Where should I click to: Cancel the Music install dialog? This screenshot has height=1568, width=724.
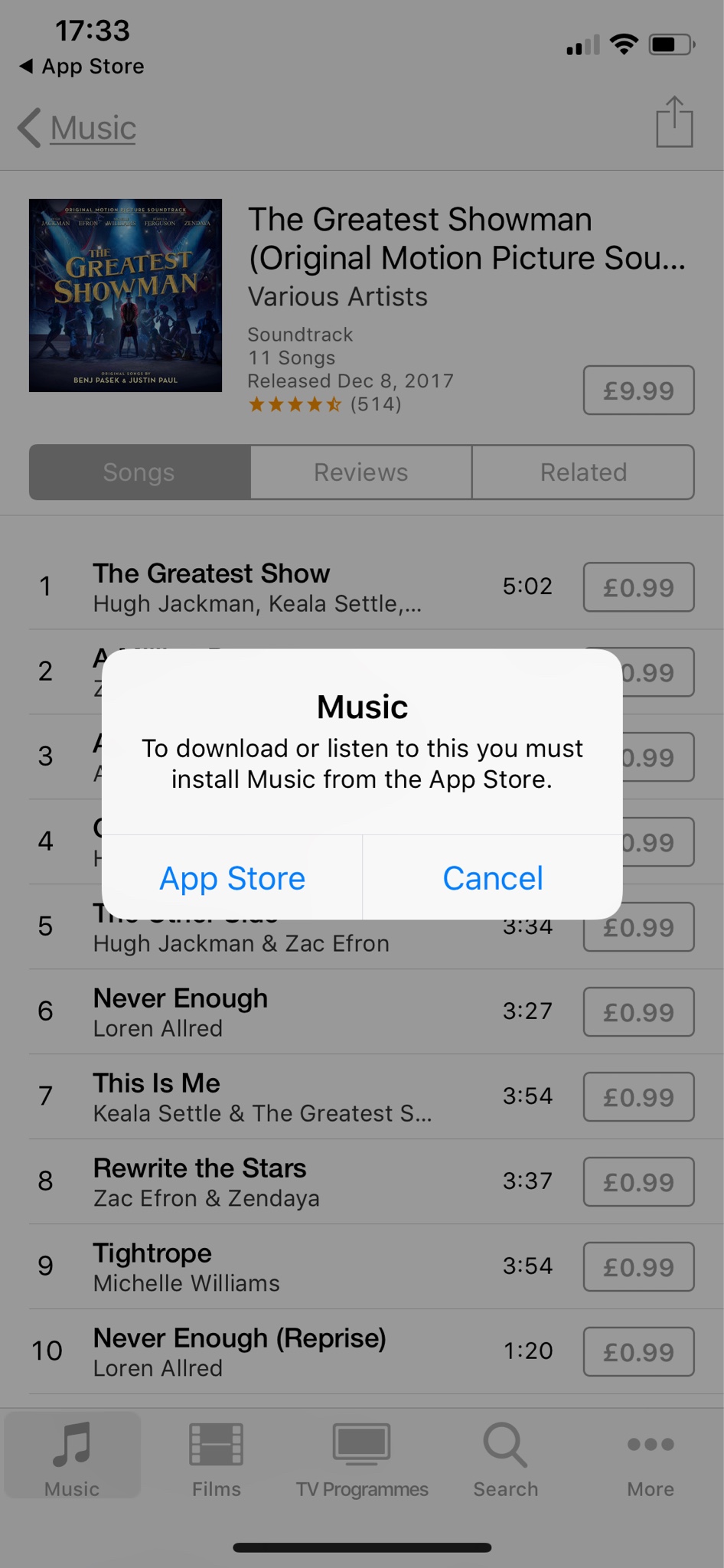[x=493, y=878]
